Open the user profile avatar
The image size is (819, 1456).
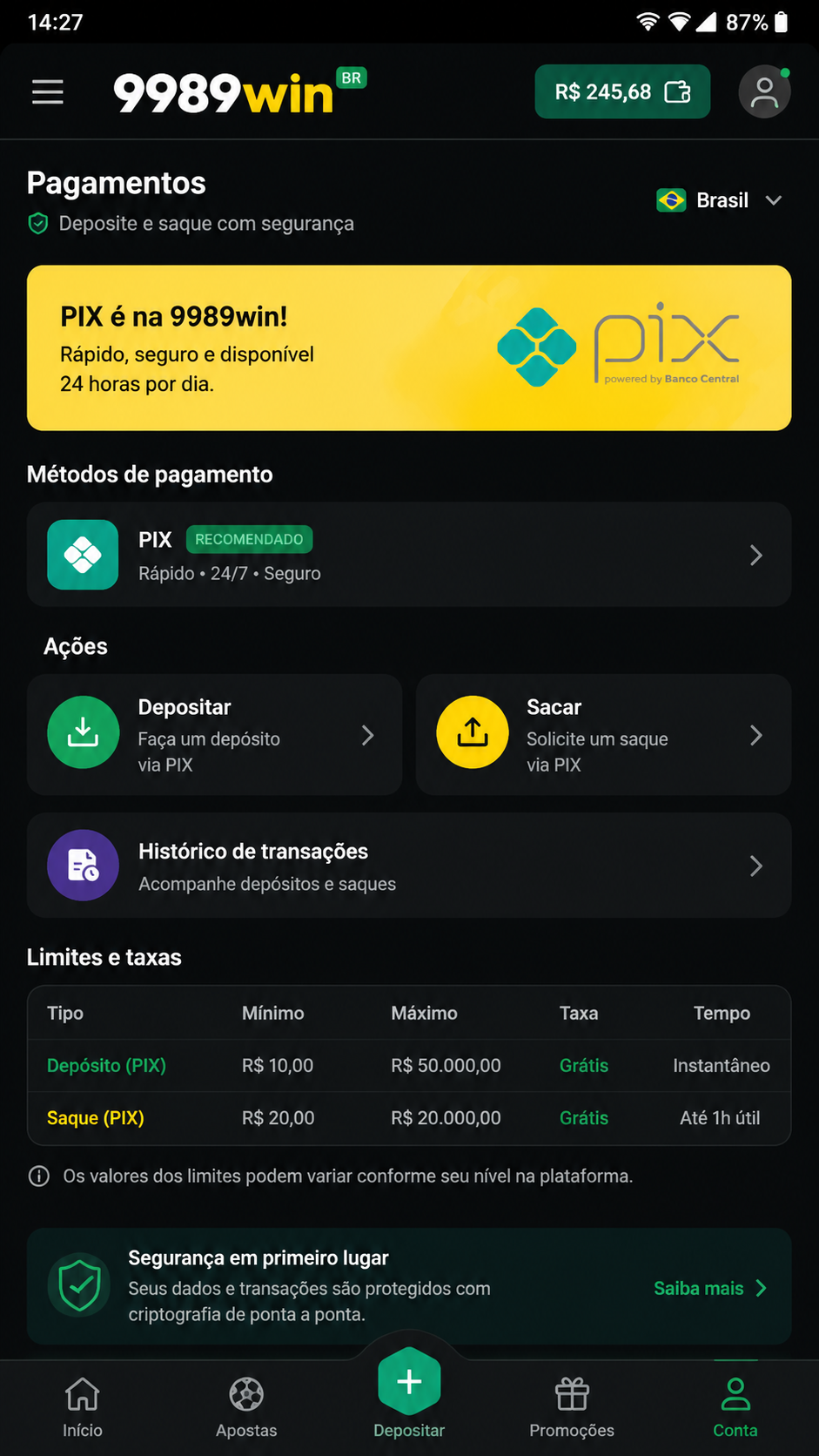click(x=764, y=91)
